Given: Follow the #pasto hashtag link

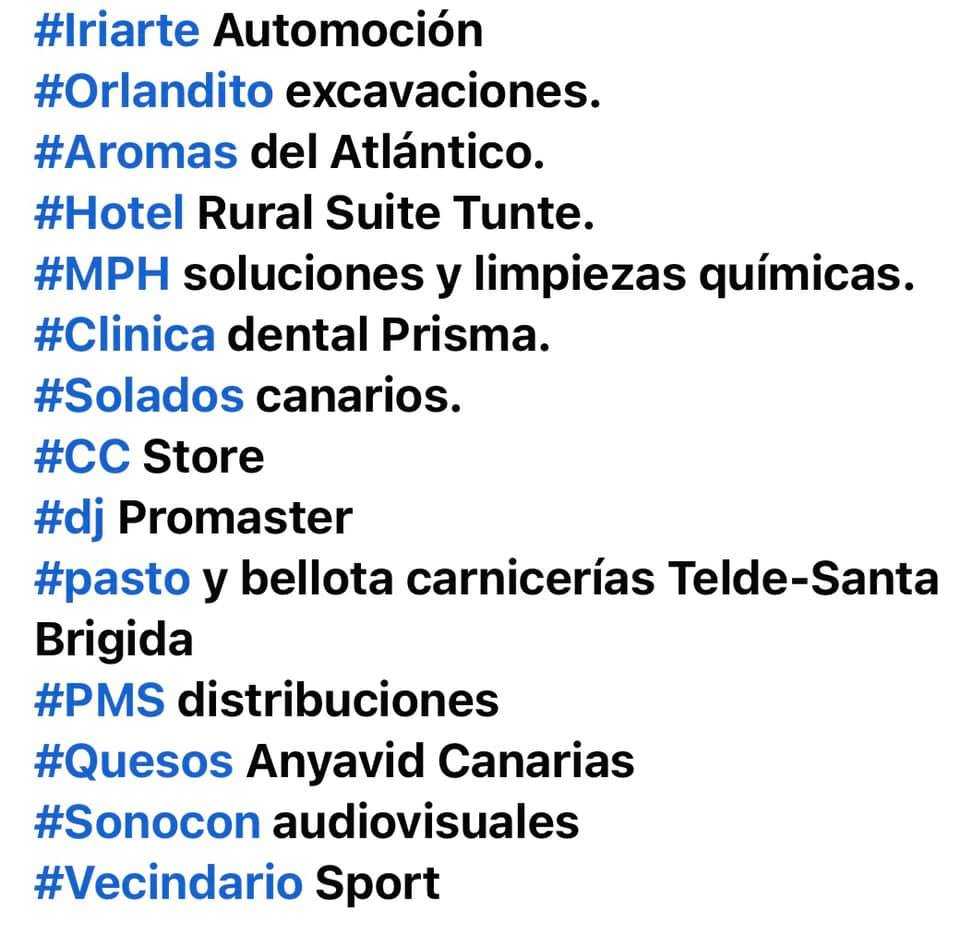Looking at the screenshot, I should click(111, 580).
